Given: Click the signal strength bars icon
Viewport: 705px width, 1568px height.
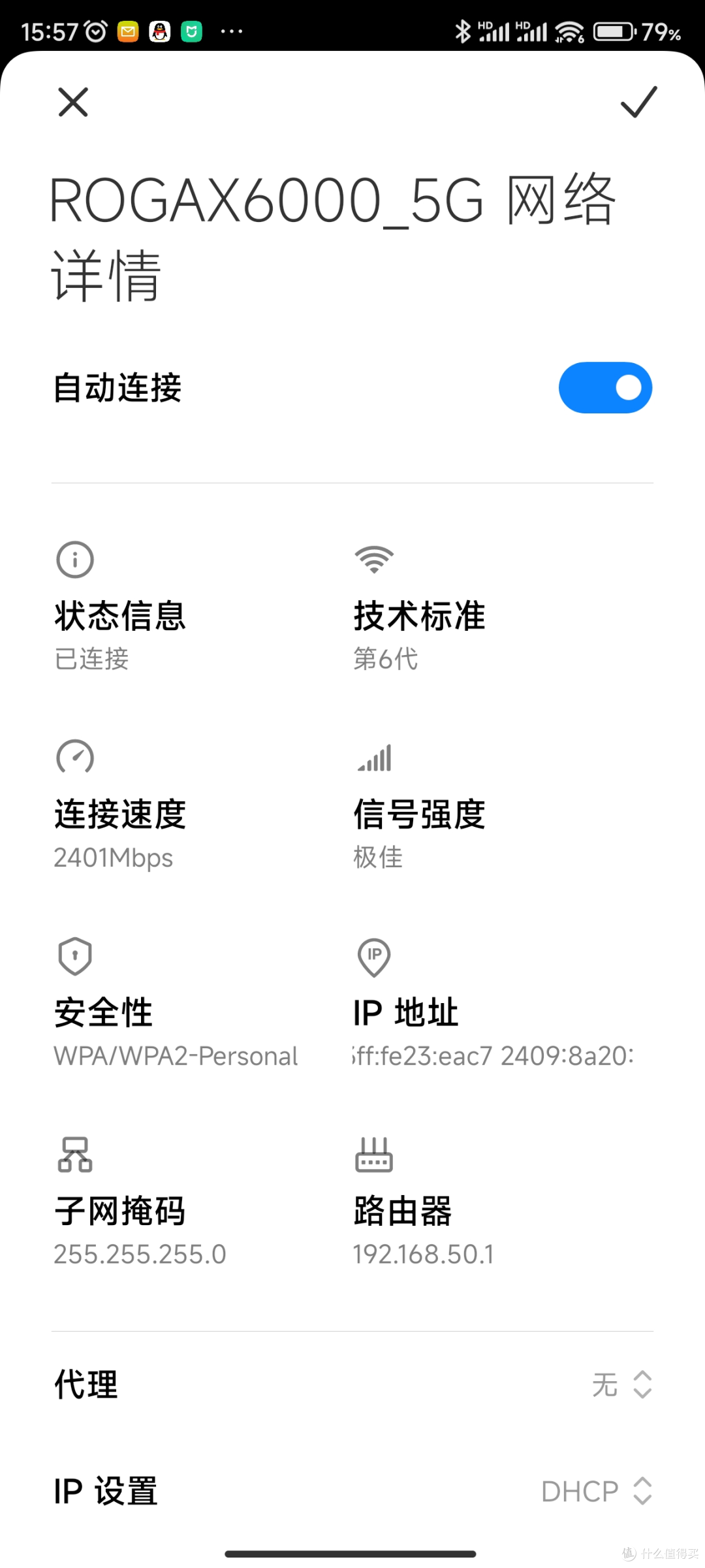Looking at the screenshot, I should (x=373, y=758).
